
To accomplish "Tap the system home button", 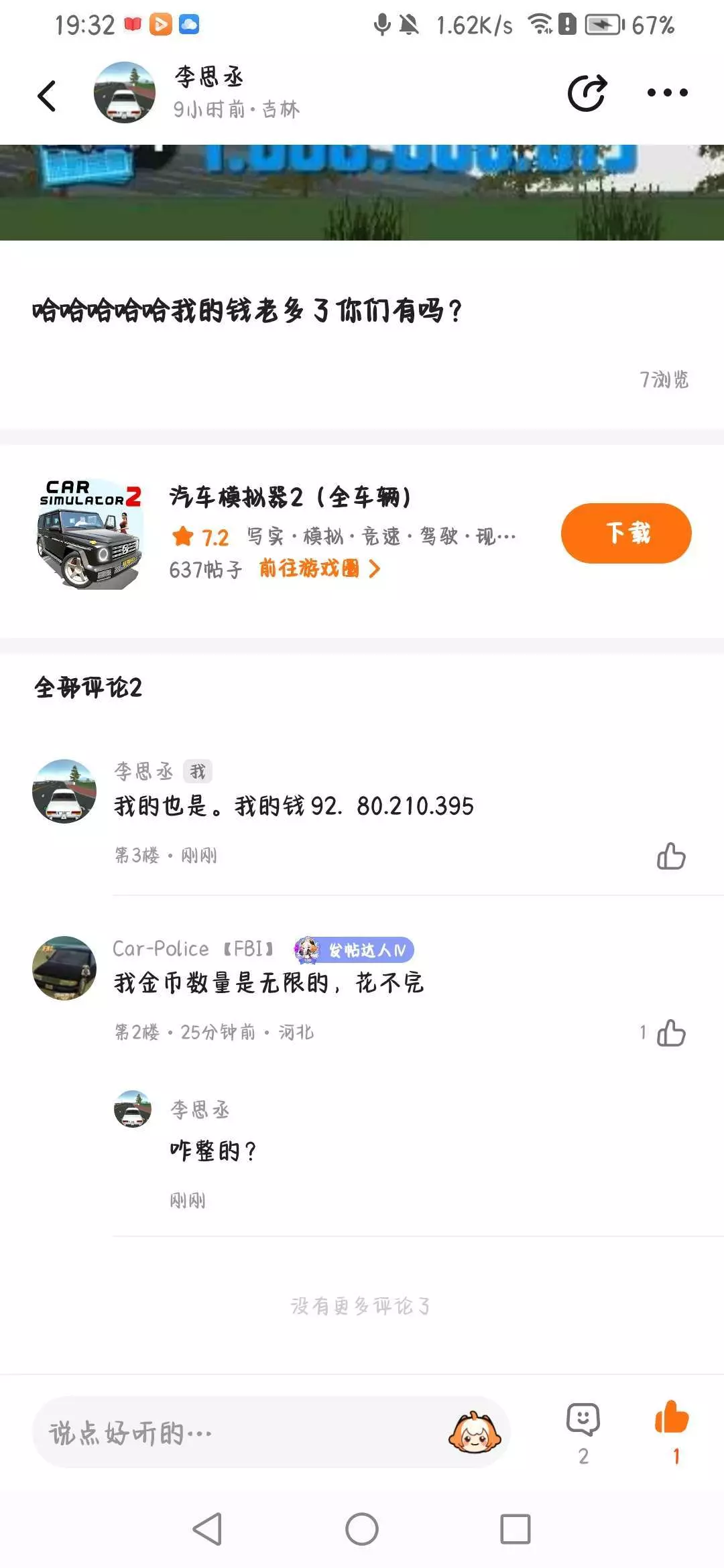I will tap(362, 1529).
